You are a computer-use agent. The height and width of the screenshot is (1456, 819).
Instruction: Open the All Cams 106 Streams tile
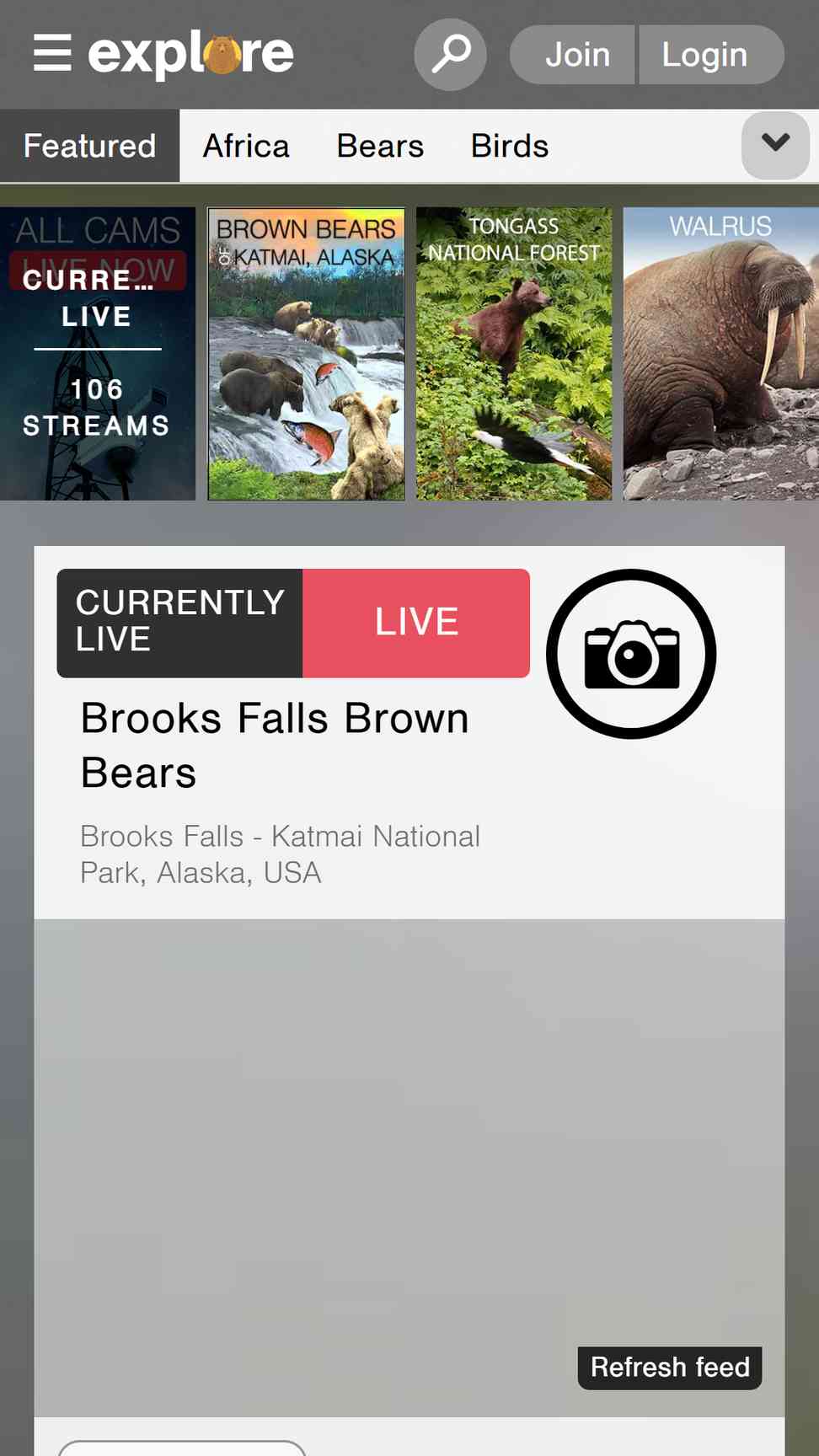pyautogui.click(x=97, y=354)
